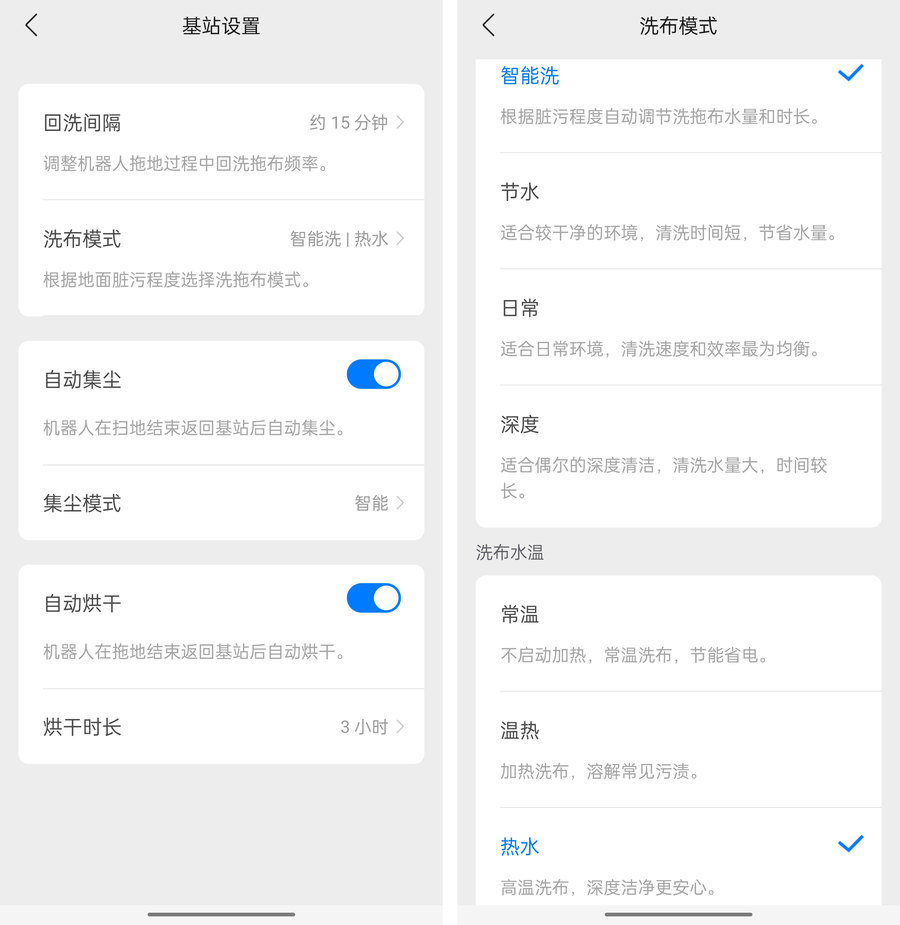The width and height of the screenshot is (900, 925).
Task: Open 回洗间隔 setting
Action: pos(221,140)
